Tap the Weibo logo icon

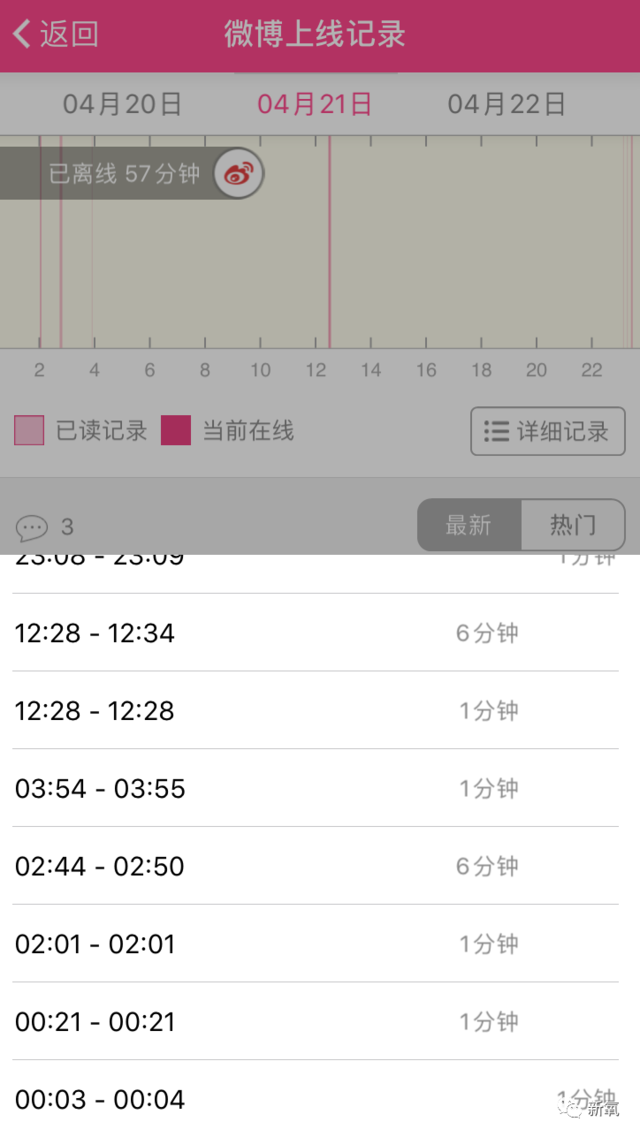tap(238, 175)
